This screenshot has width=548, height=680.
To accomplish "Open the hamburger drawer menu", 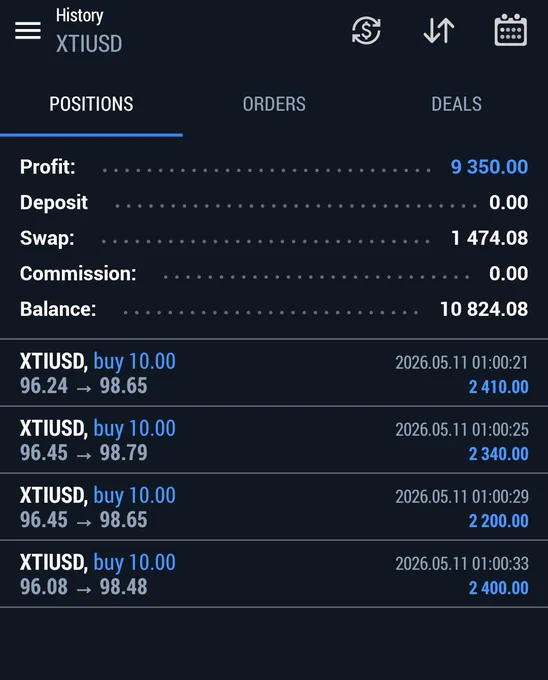I will 28,30.
